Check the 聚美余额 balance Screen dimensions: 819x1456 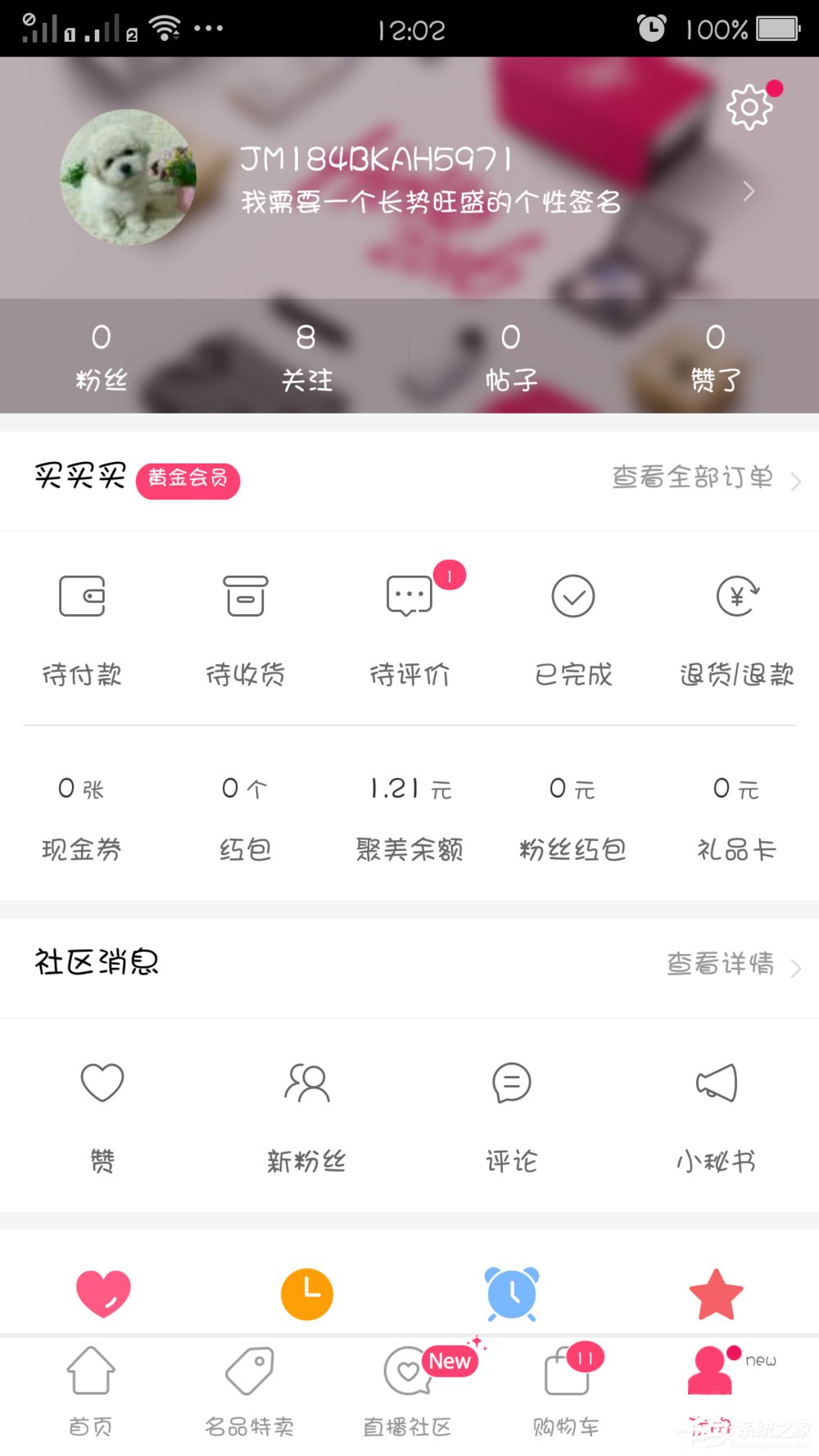tap(409, 819)
